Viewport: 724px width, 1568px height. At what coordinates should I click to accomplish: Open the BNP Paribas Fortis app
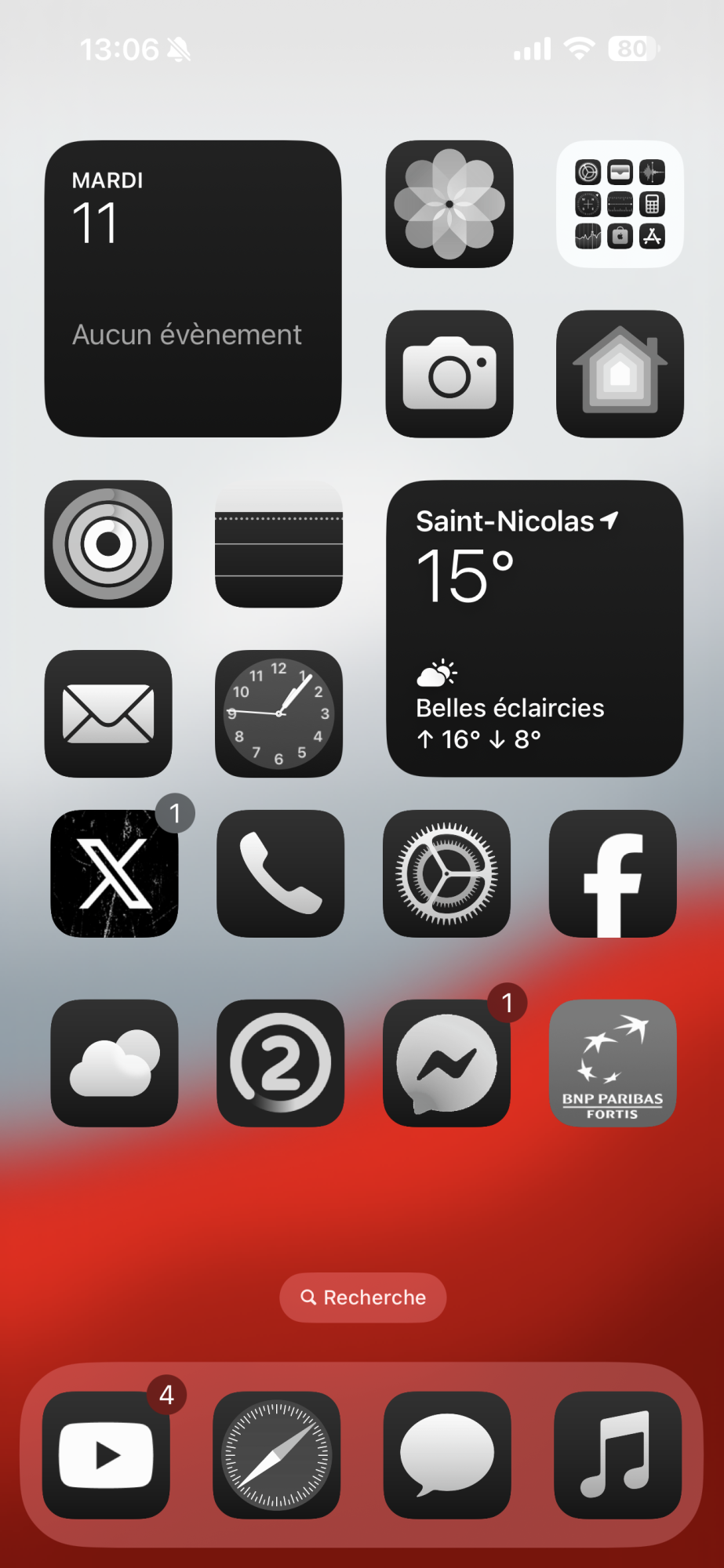coord(613,1063)
